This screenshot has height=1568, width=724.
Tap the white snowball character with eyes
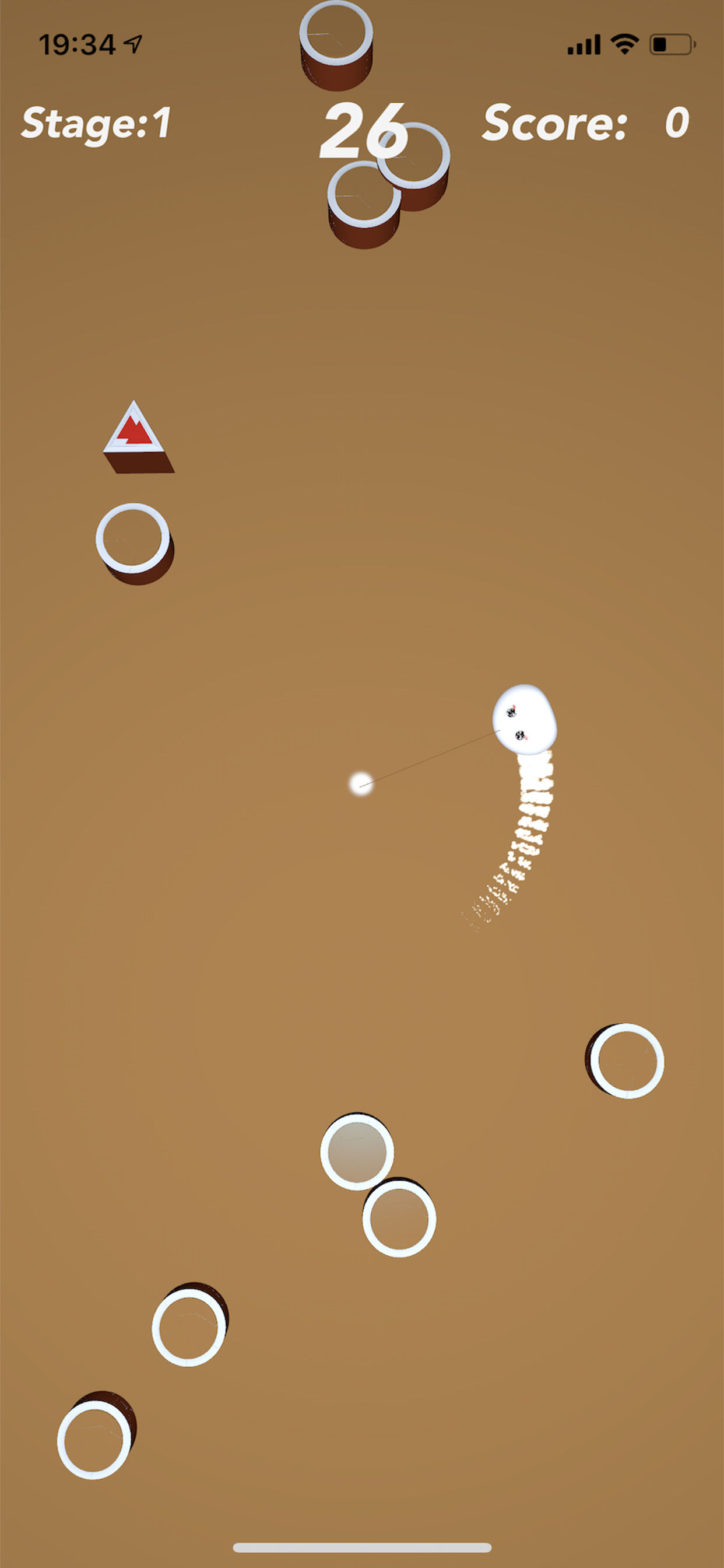[525, 719]
